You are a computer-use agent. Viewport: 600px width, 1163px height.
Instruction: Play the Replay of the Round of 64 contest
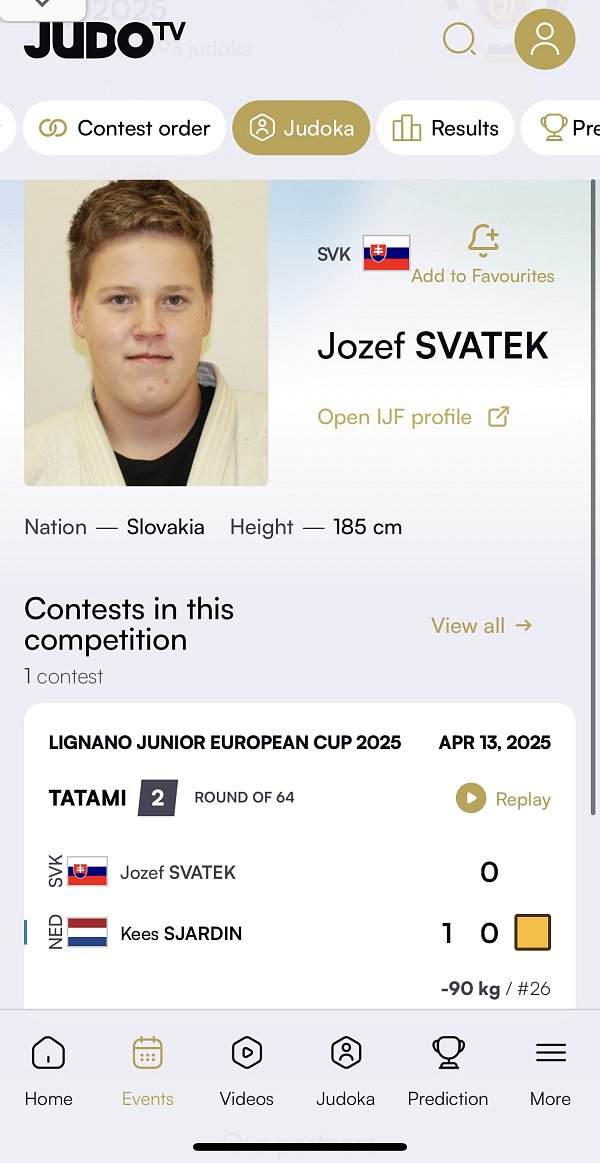[x=503, y=799]
